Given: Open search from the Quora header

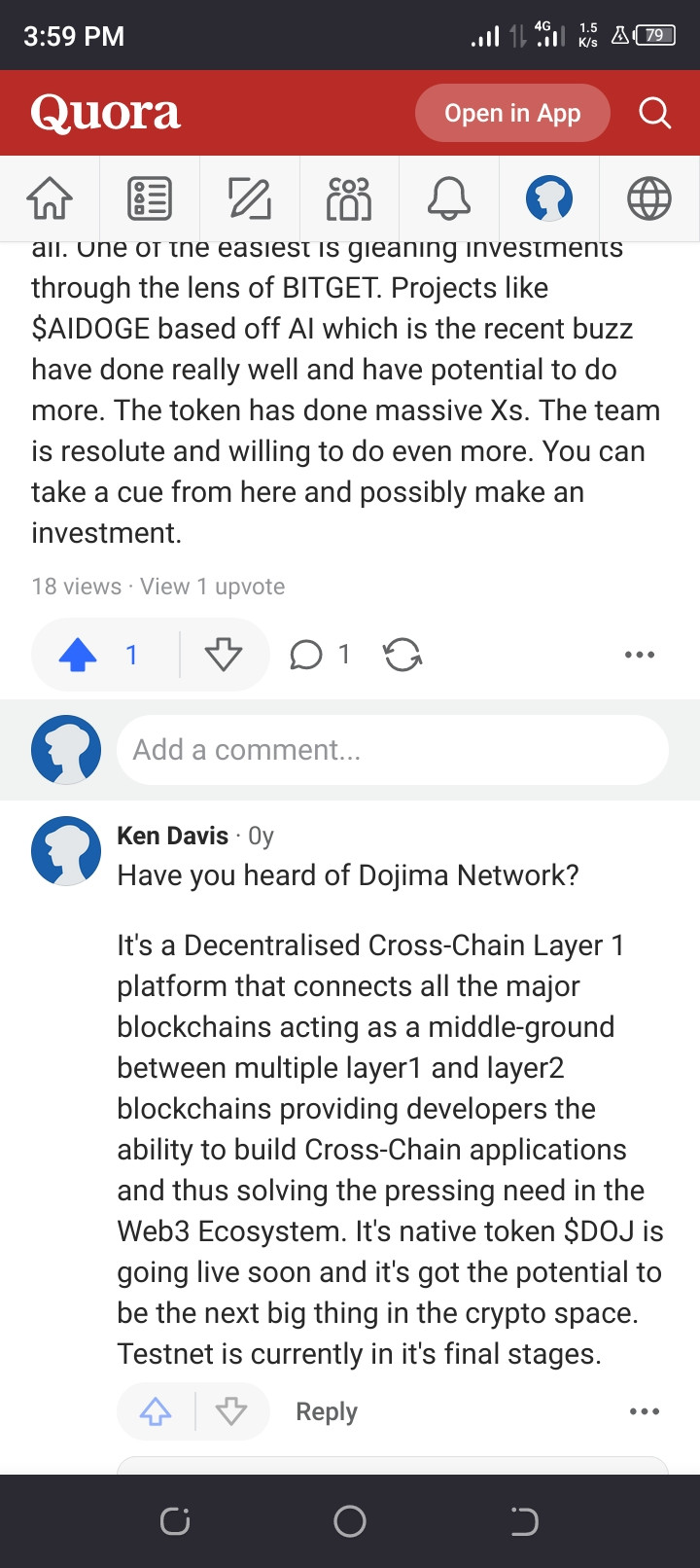Looking at the screenshot, I should pos(654,114).
